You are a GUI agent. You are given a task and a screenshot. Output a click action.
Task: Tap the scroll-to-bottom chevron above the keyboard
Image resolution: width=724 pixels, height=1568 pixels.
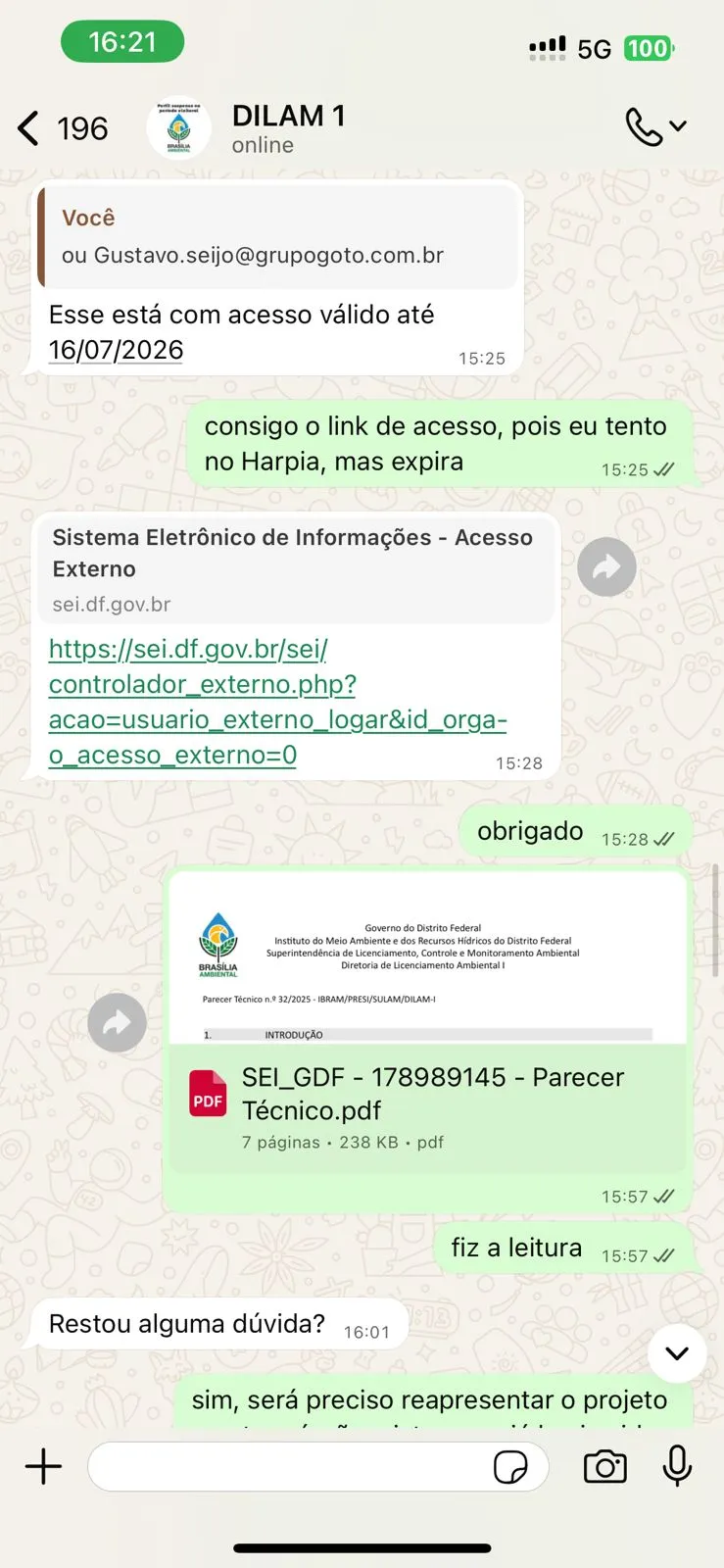677,1352
